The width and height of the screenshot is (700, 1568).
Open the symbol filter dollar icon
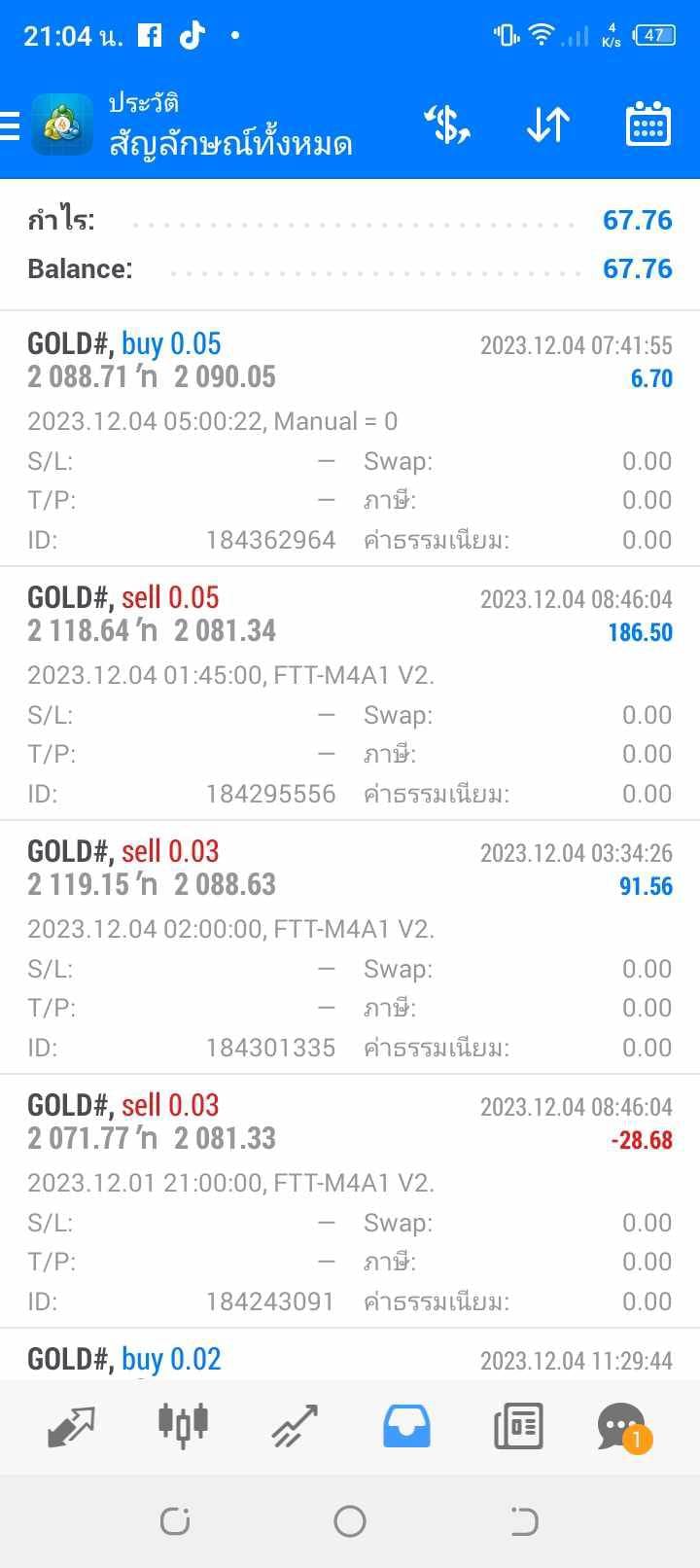446,125
